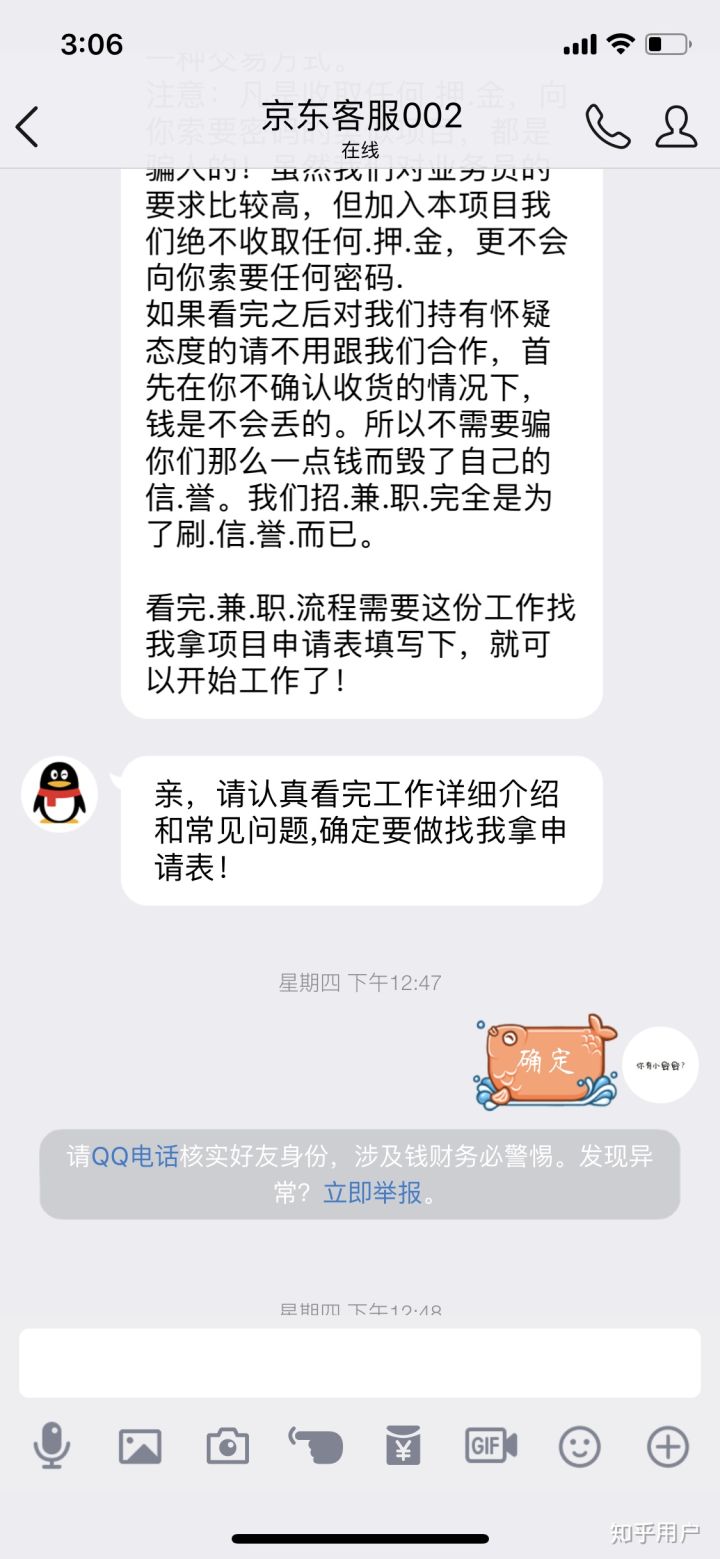
Task: Open more options with the plus icon
Action: 668,1446
